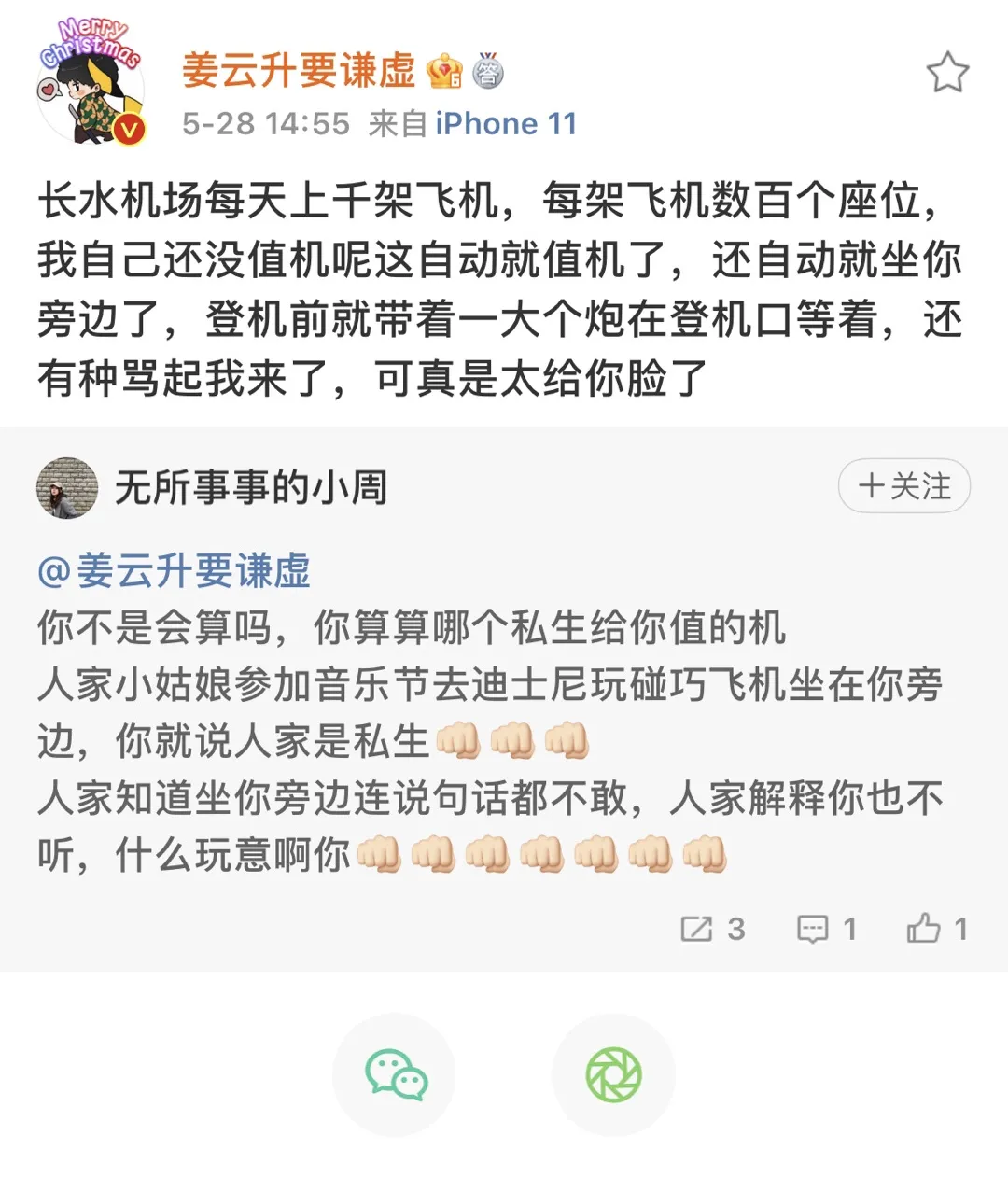Tap the green camera shutter share icon

(613, 1074)
